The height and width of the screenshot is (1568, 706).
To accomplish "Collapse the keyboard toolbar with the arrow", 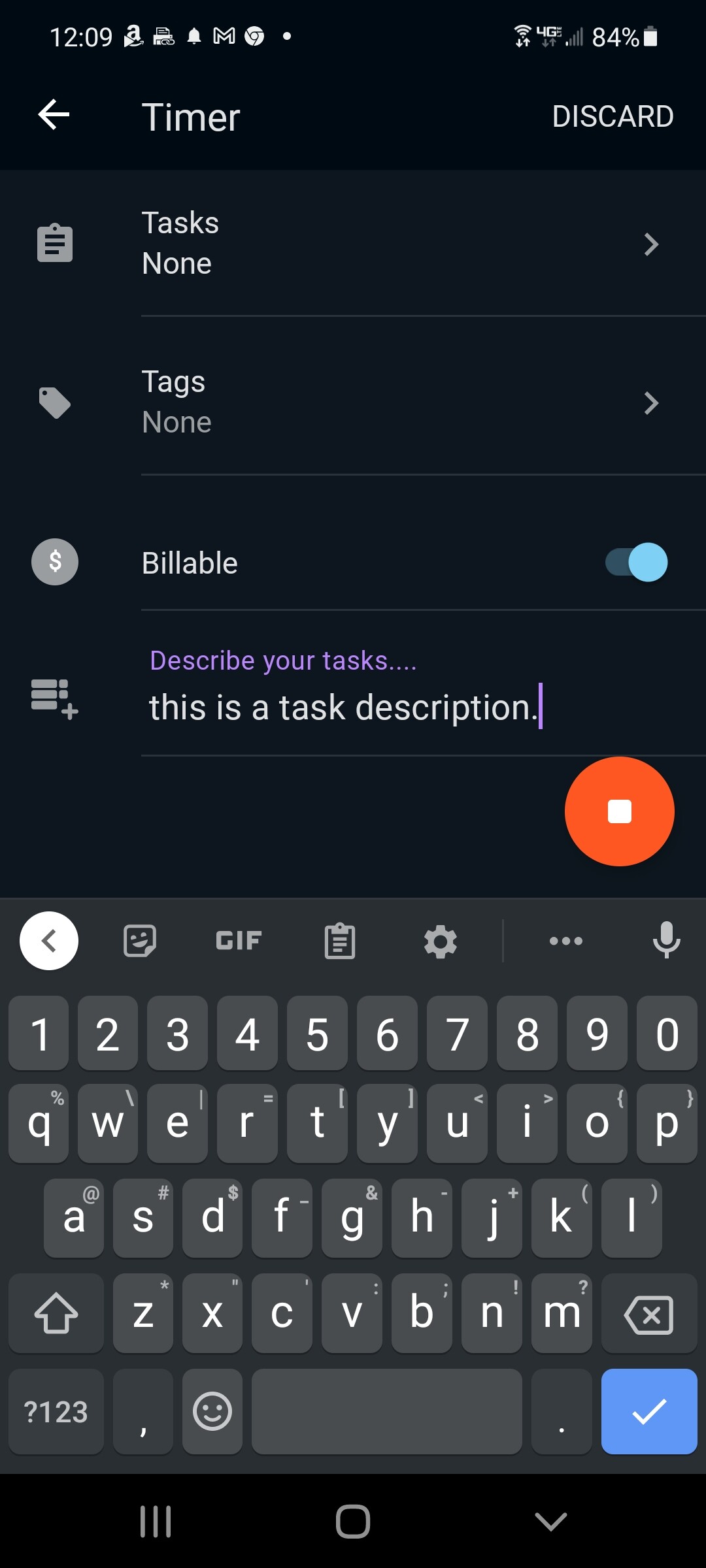I will pyautogui.click(x=49, y=941).
